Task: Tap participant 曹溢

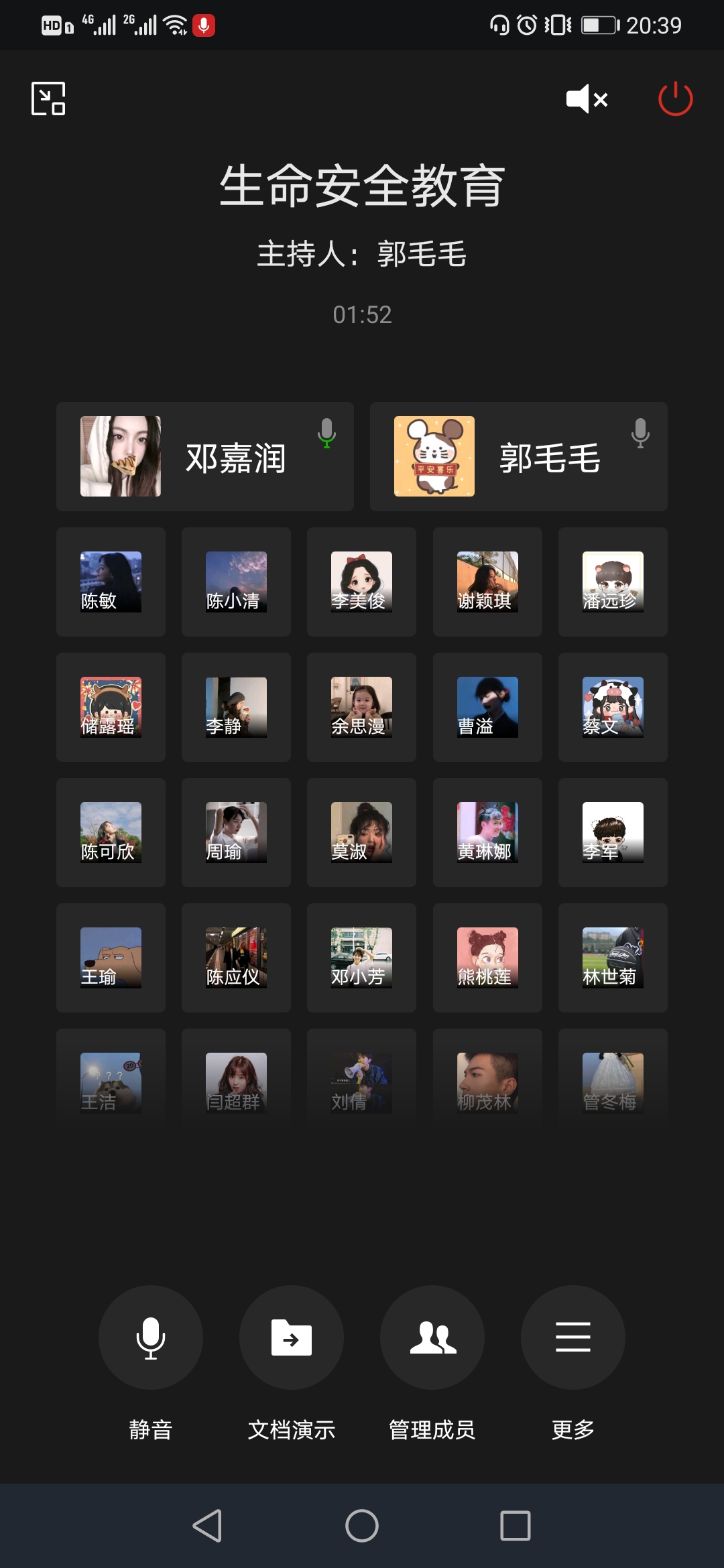Action: (487, 707)
